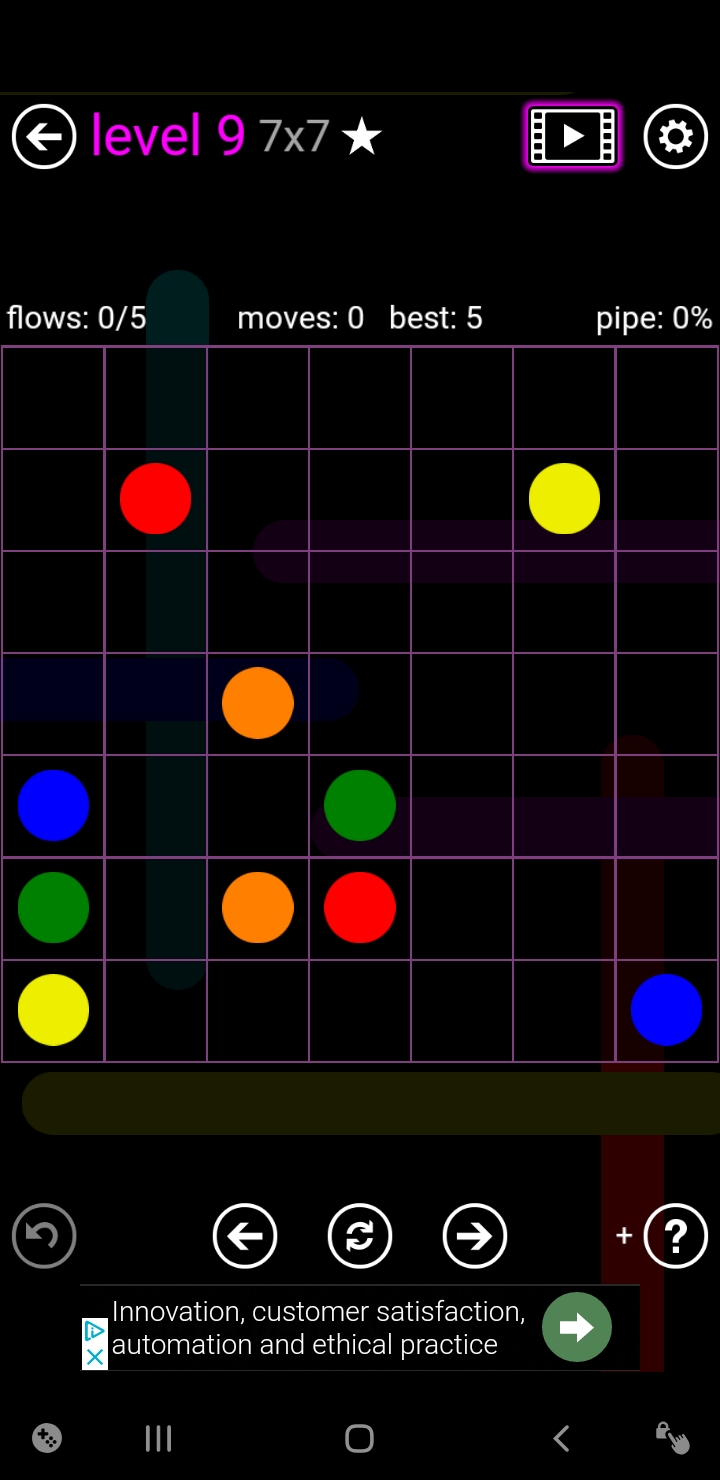Open the system recent apps
The width and height of the screenshot is (720, 1480).
(158, 1438)
